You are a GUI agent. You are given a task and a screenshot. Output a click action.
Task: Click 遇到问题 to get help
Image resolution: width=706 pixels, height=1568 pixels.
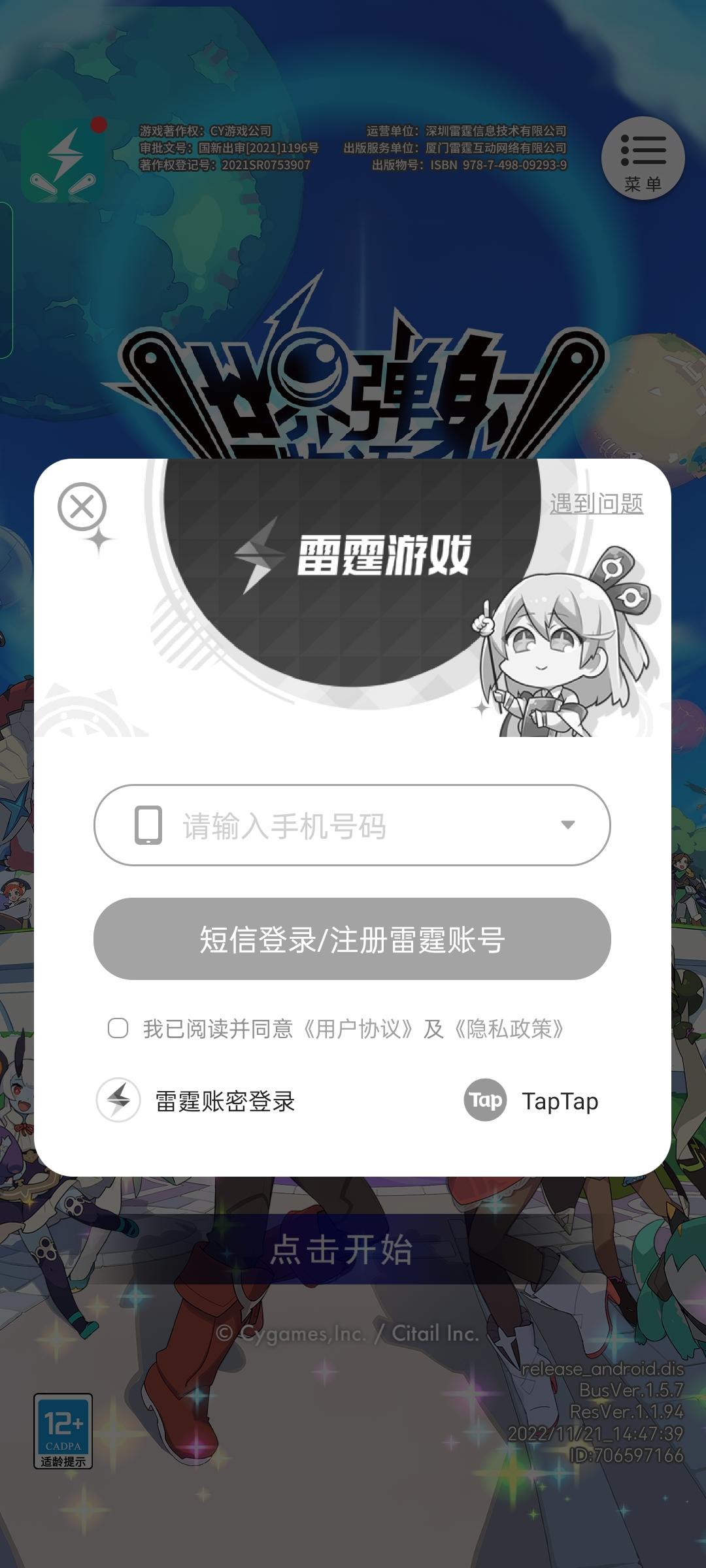tap(597, 503)
